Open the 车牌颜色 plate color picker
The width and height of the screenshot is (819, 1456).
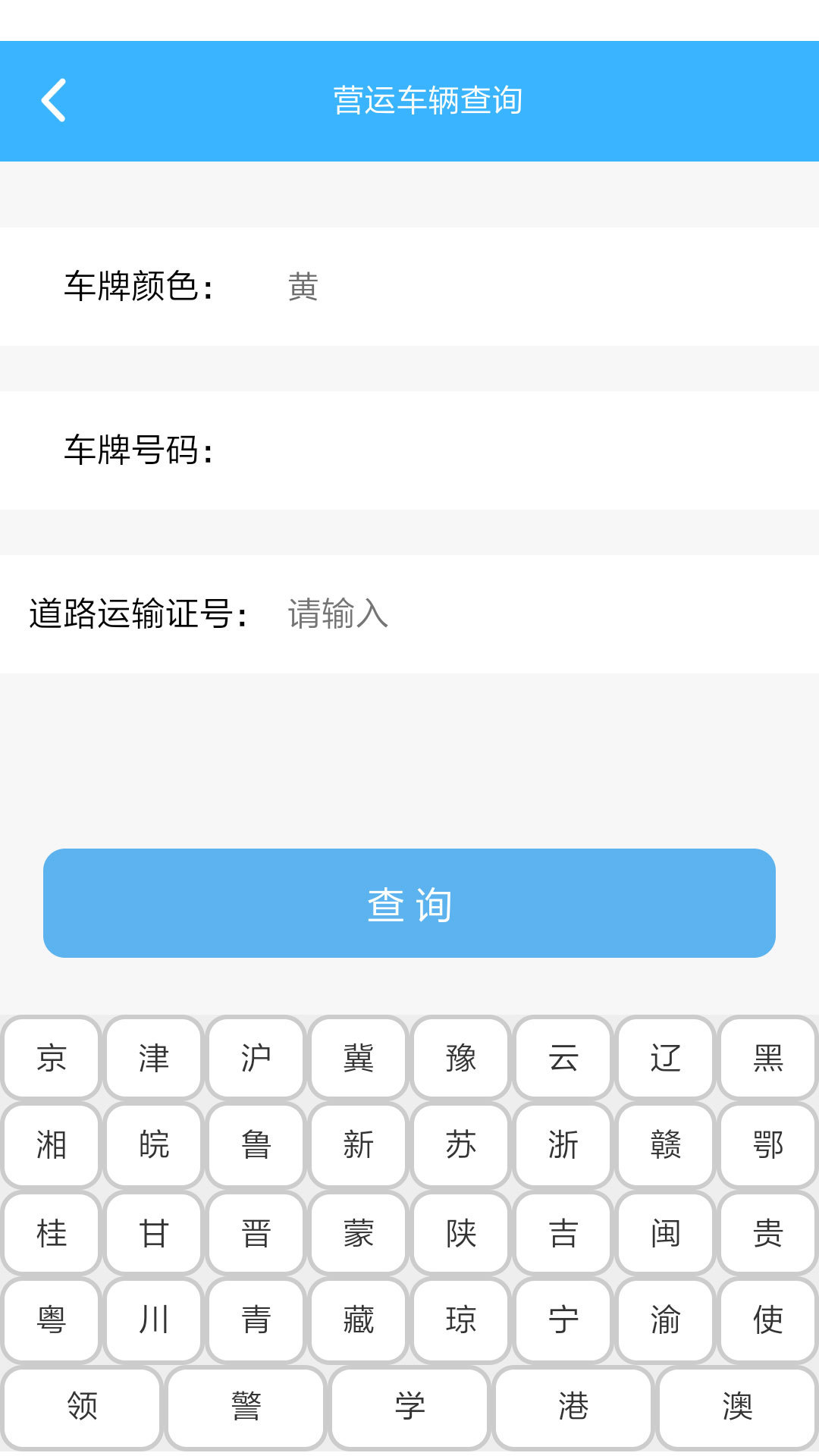[409, 287]
